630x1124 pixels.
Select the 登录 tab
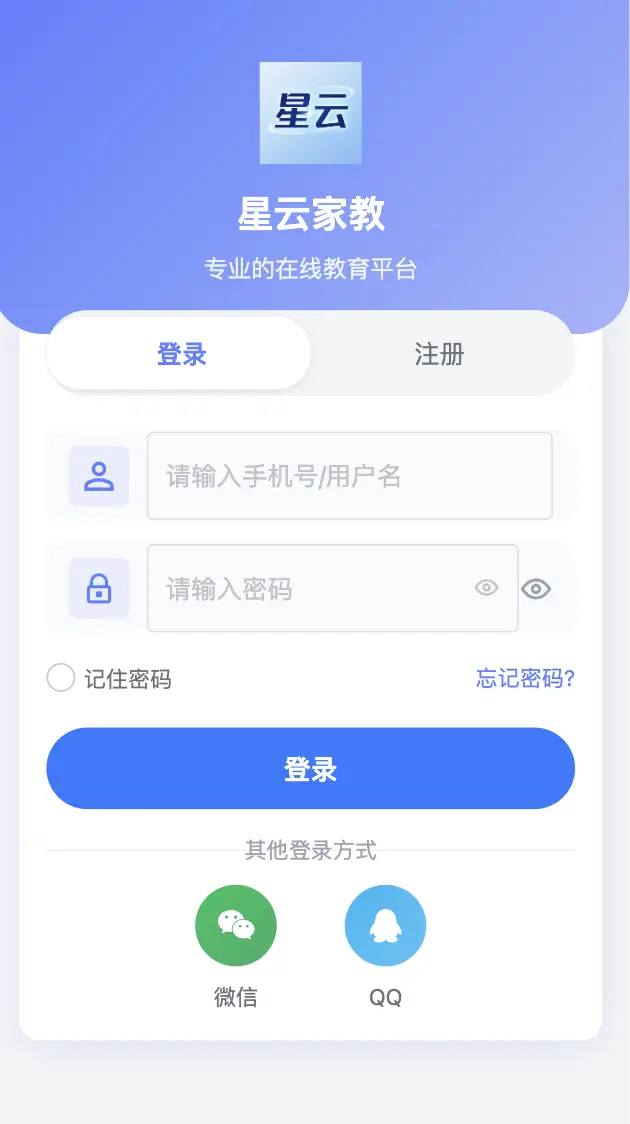(180, 354)
